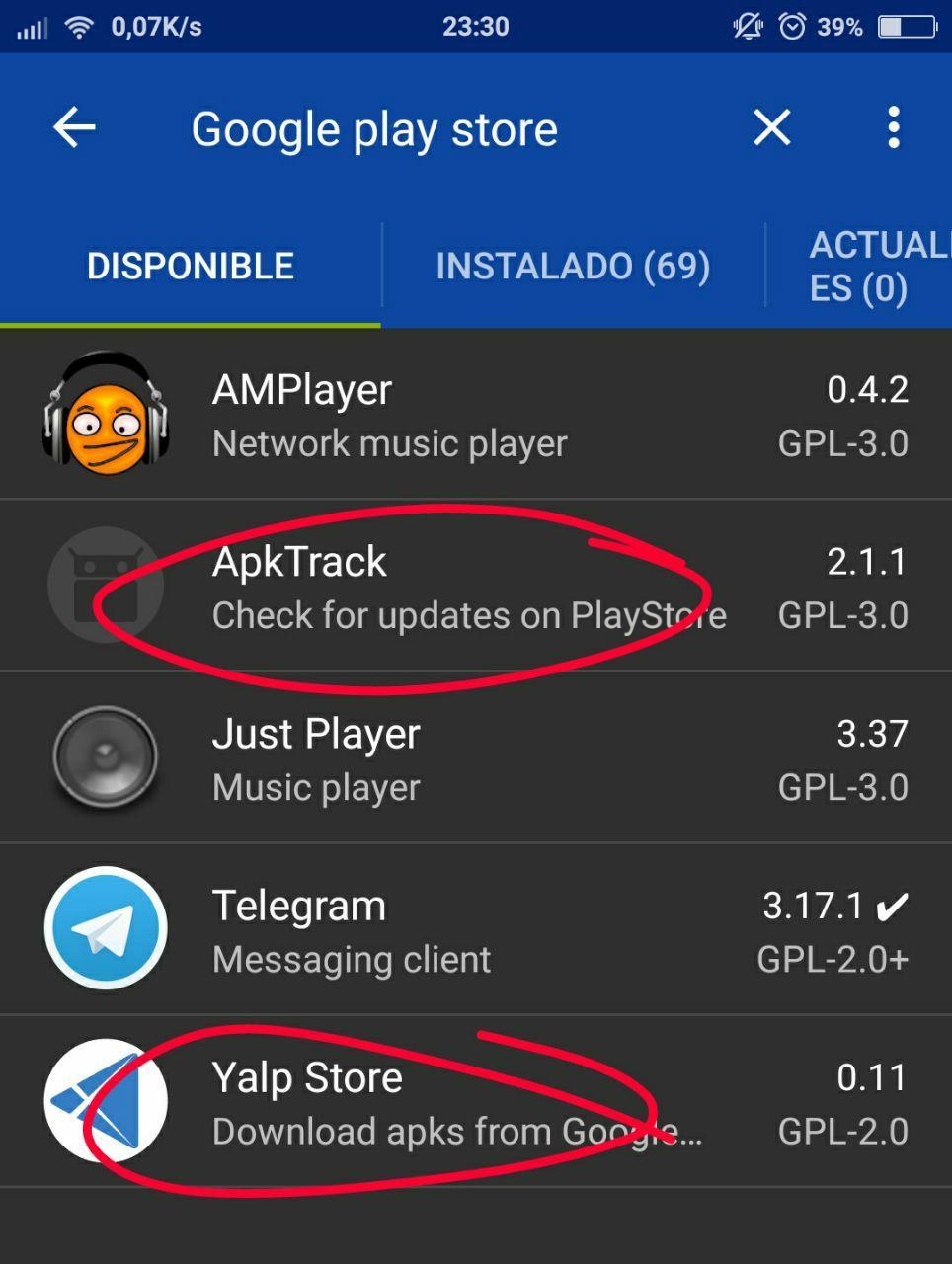952x1264 pixels.
Task: Switch to the INSTALADO (69) tab
Action: (x=573, y=267)
